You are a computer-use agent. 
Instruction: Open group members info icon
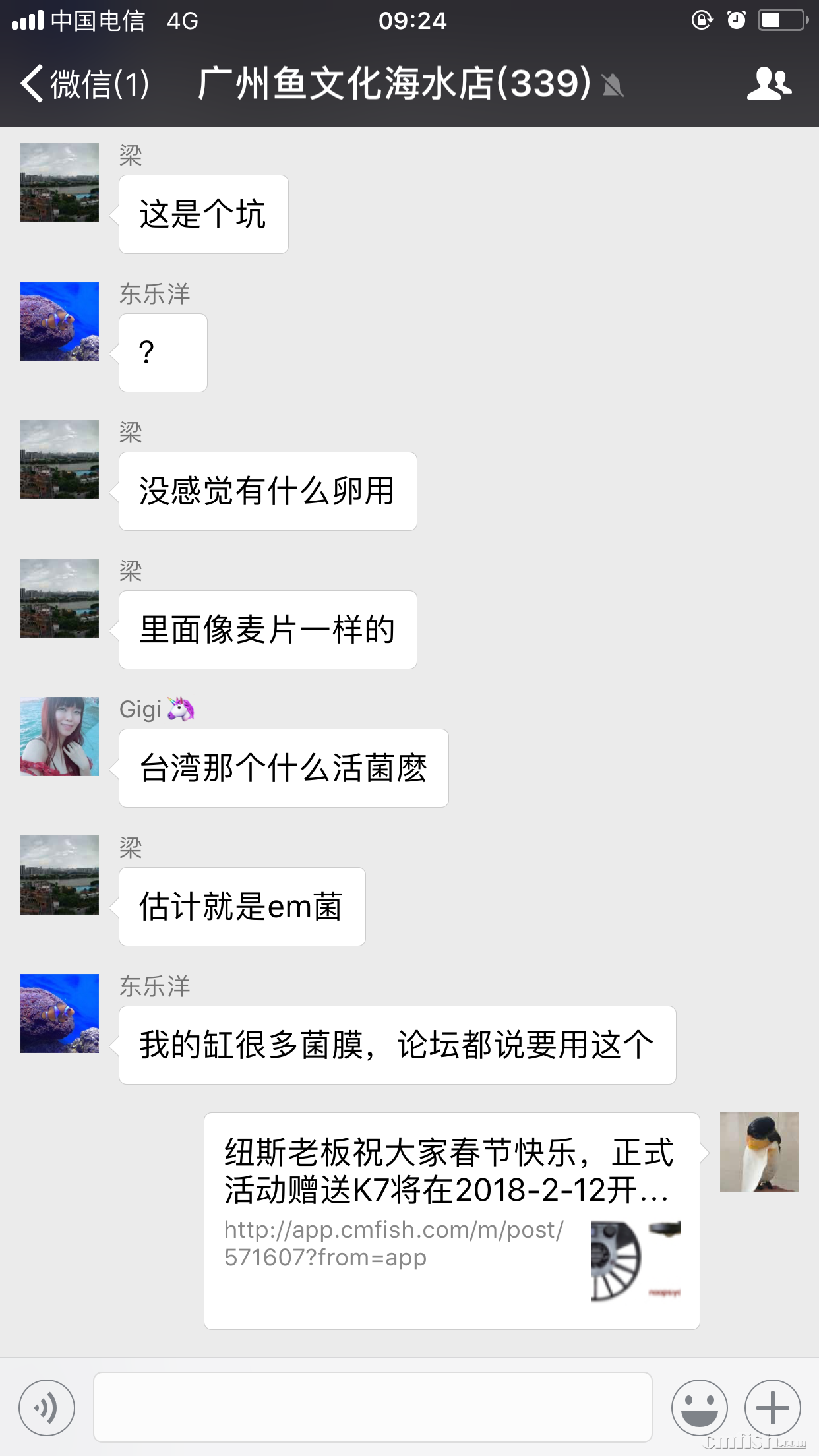(x=768, y=84)
